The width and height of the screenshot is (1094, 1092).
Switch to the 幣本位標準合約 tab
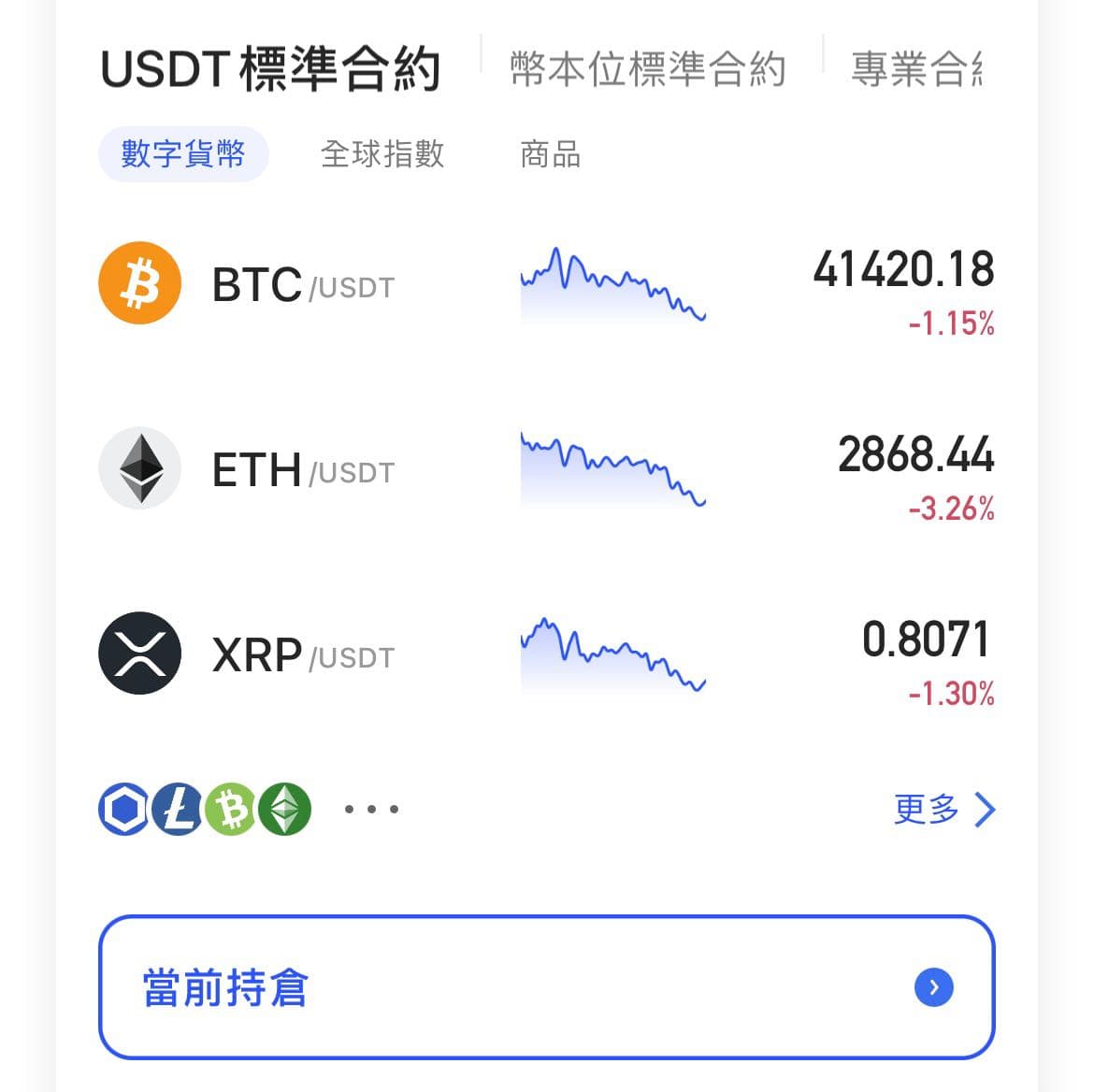pyautogui.click(x=647, y=70)
